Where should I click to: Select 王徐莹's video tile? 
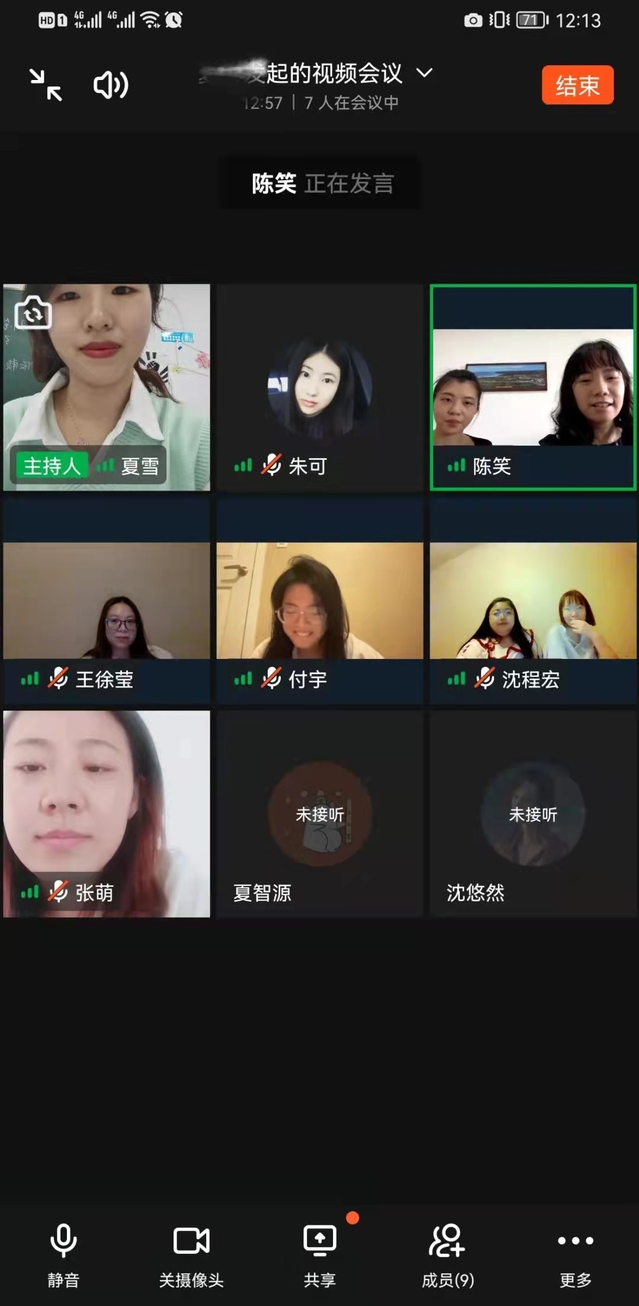click(x=107, y=601)
